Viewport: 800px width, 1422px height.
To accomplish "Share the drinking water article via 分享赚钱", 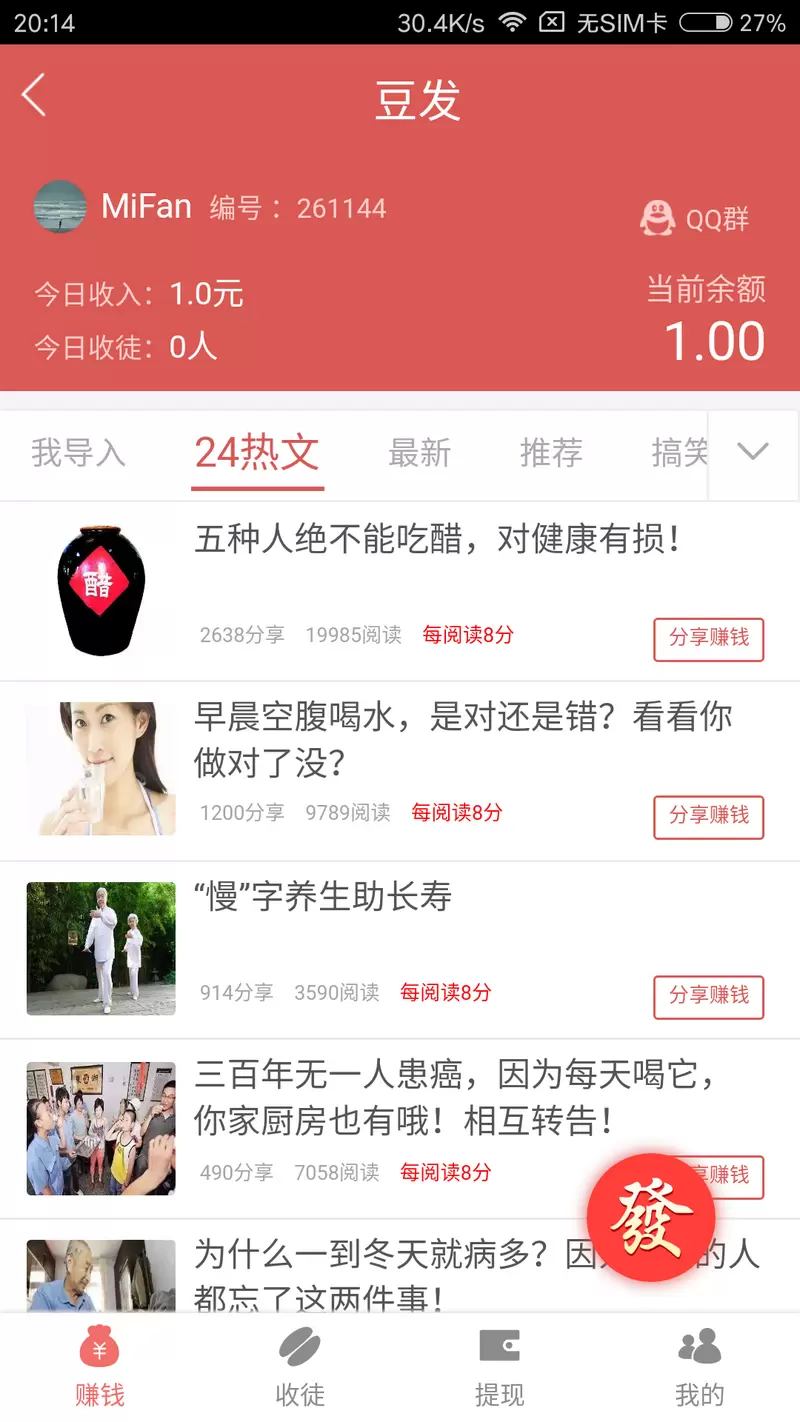I will [708, 817].
